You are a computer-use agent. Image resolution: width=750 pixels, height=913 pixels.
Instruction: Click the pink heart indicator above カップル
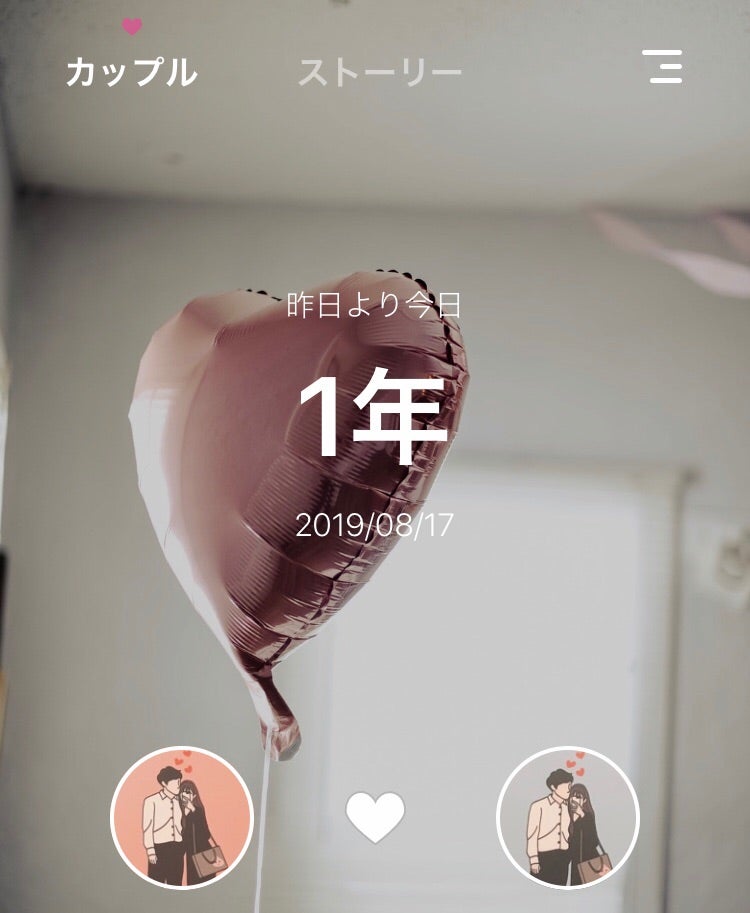131,27
